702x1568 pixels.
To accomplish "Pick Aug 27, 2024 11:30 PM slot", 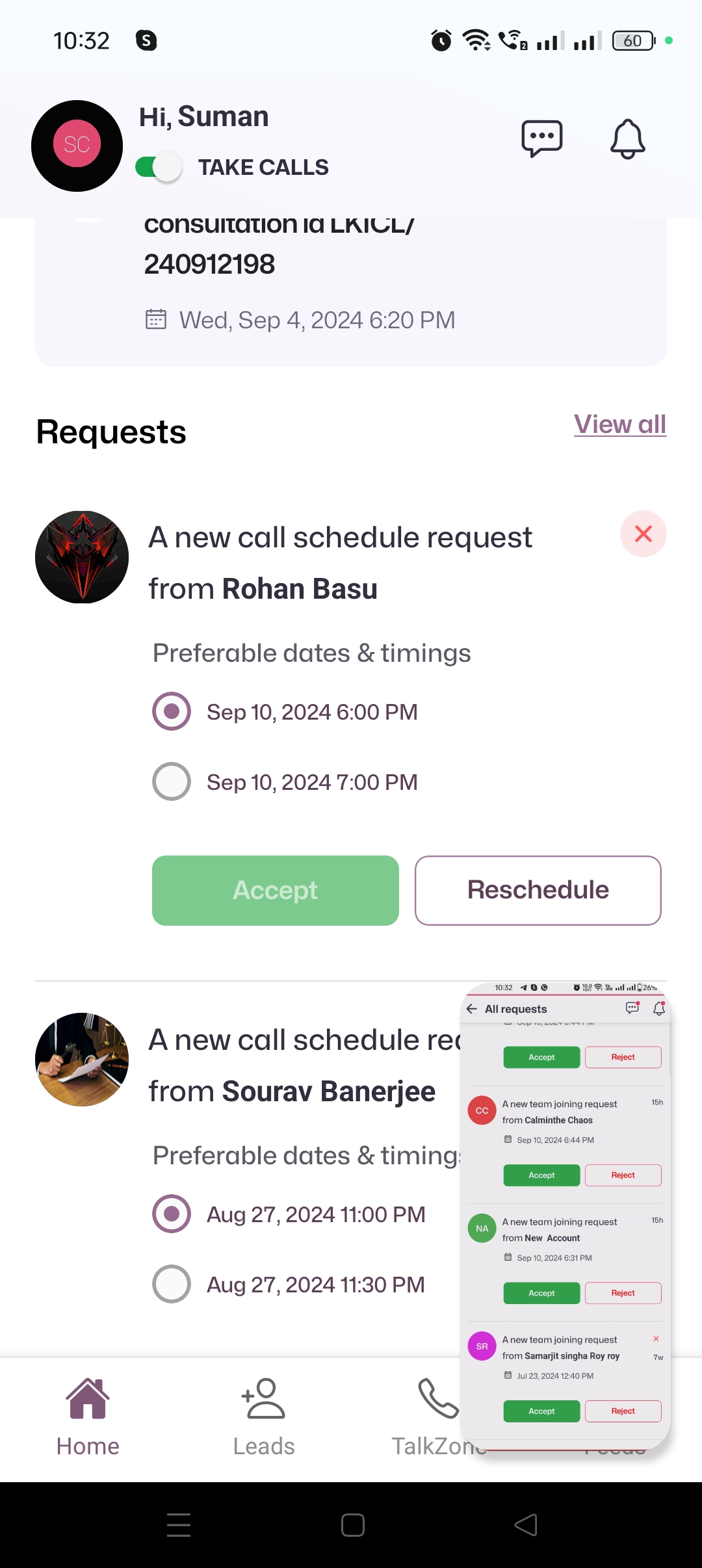I will pyautogui.click(x=172, y=1284).
